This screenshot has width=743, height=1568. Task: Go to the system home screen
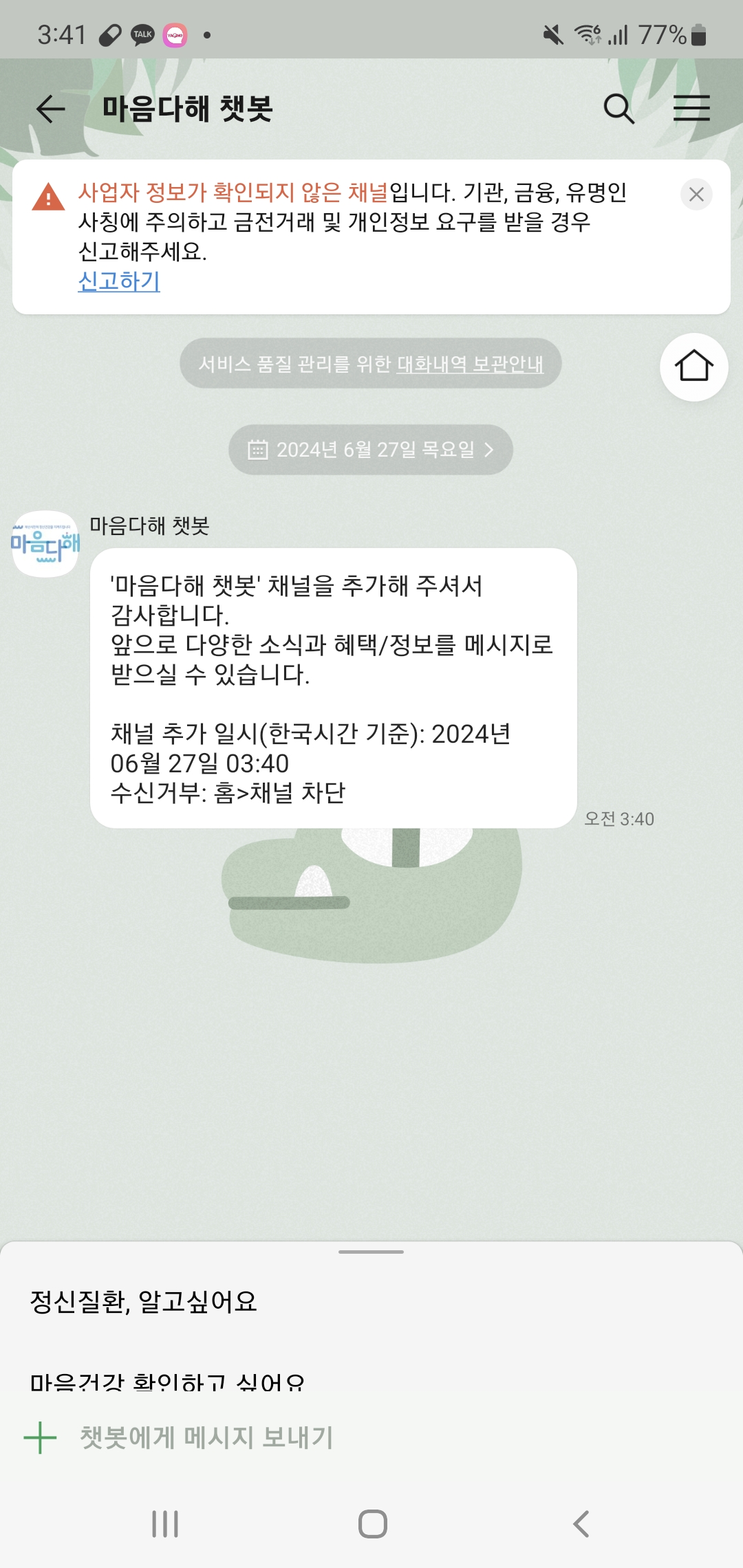tap(372, 1524)
